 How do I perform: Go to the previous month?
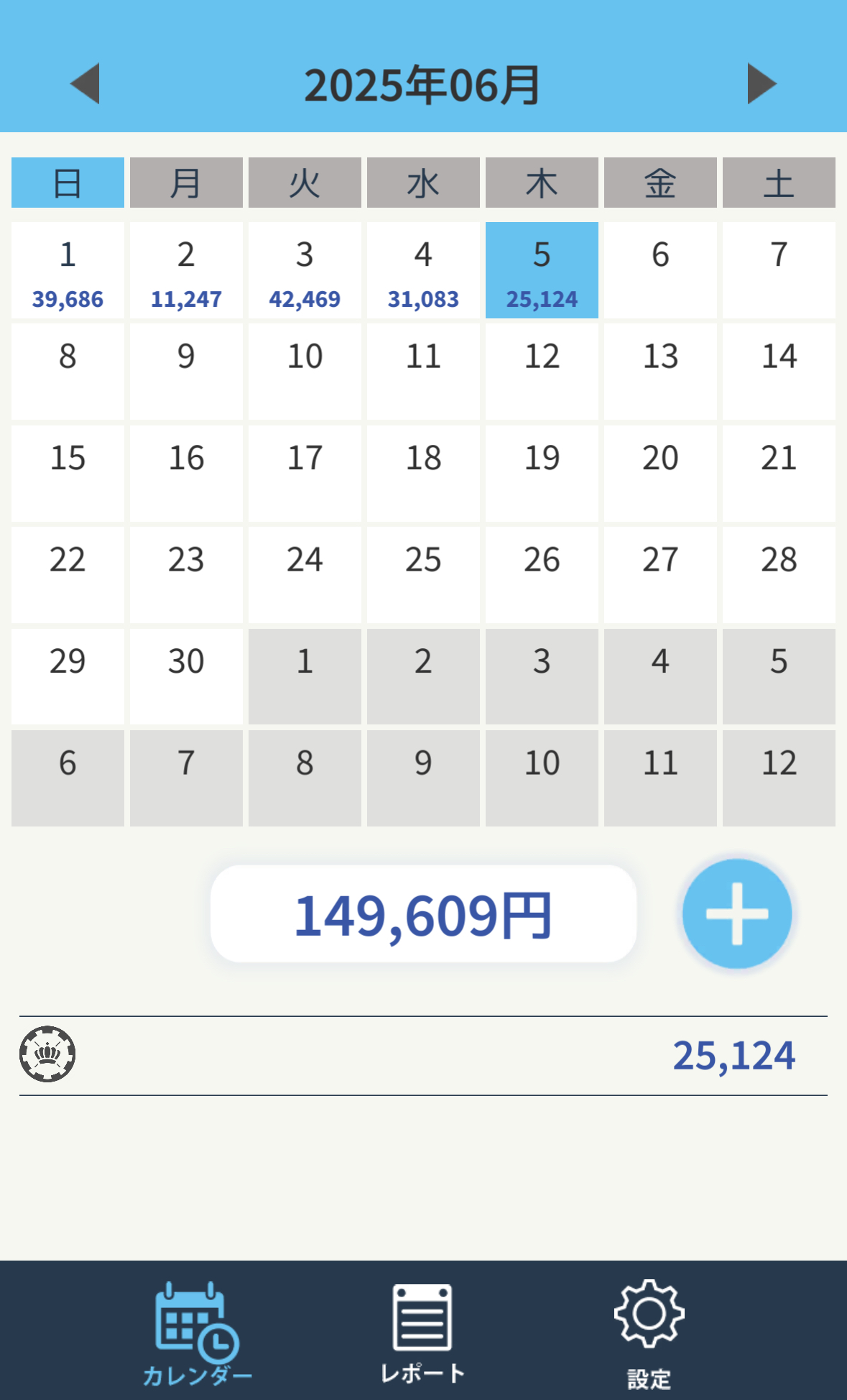tap(85, 83)
